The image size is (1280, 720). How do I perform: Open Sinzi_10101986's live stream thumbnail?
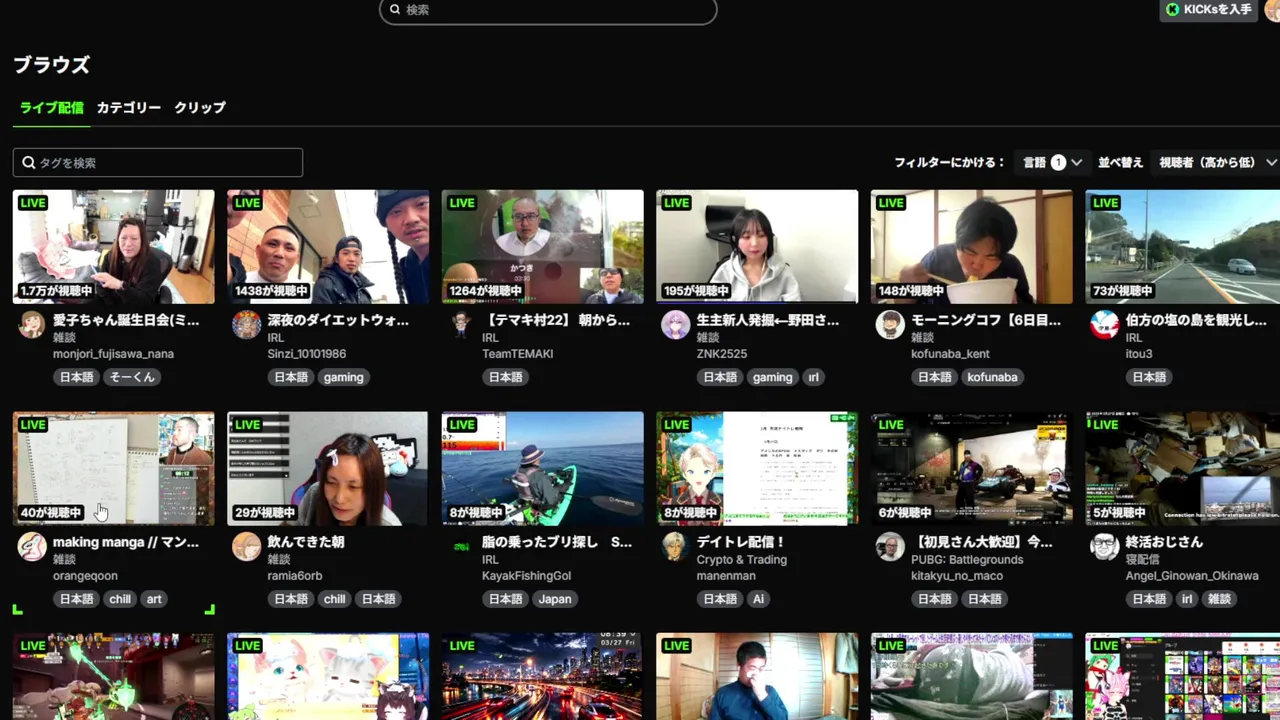(x=328, y=247)
